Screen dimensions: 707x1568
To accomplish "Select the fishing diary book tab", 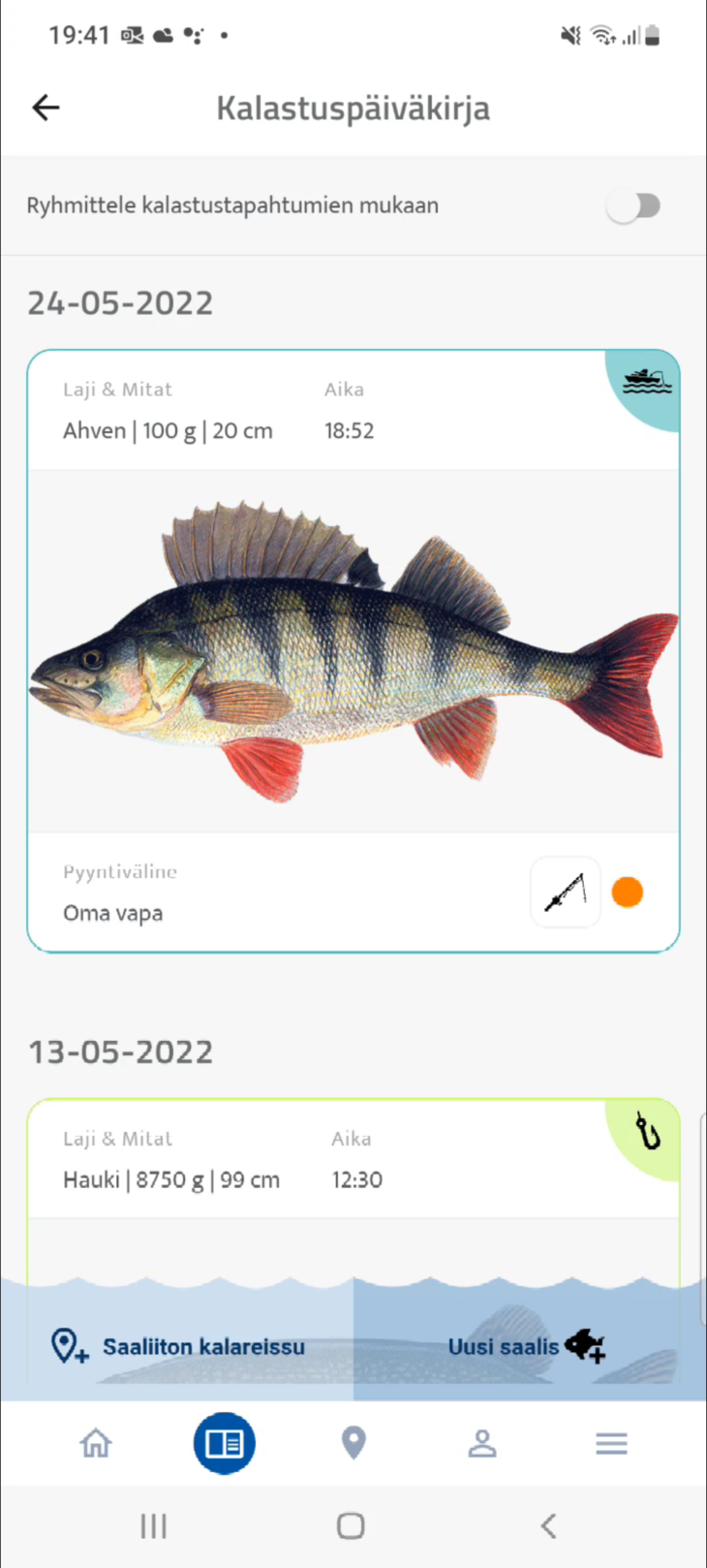I will 225,1444.
